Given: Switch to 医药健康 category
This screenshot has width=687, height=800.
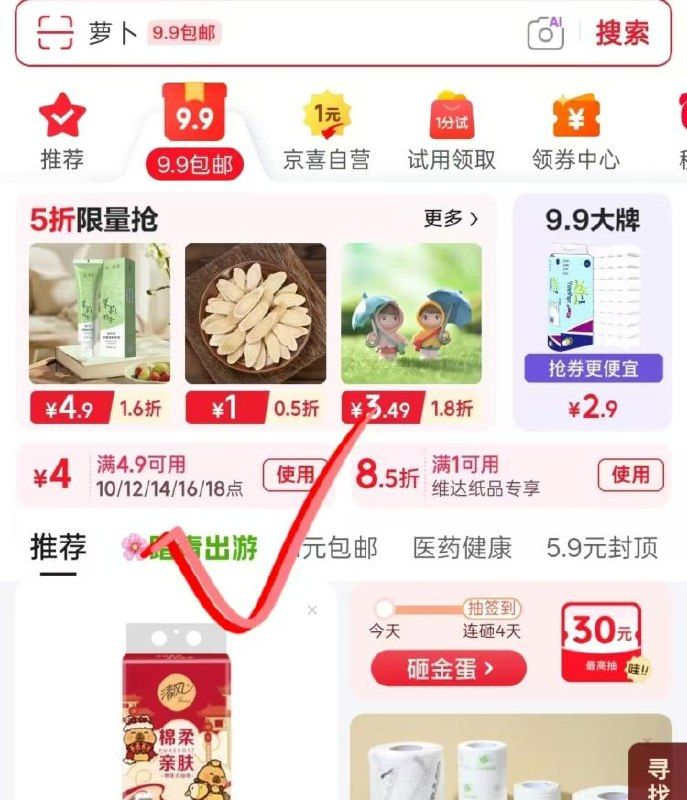Looking at the screenshot, I should 462,548.
